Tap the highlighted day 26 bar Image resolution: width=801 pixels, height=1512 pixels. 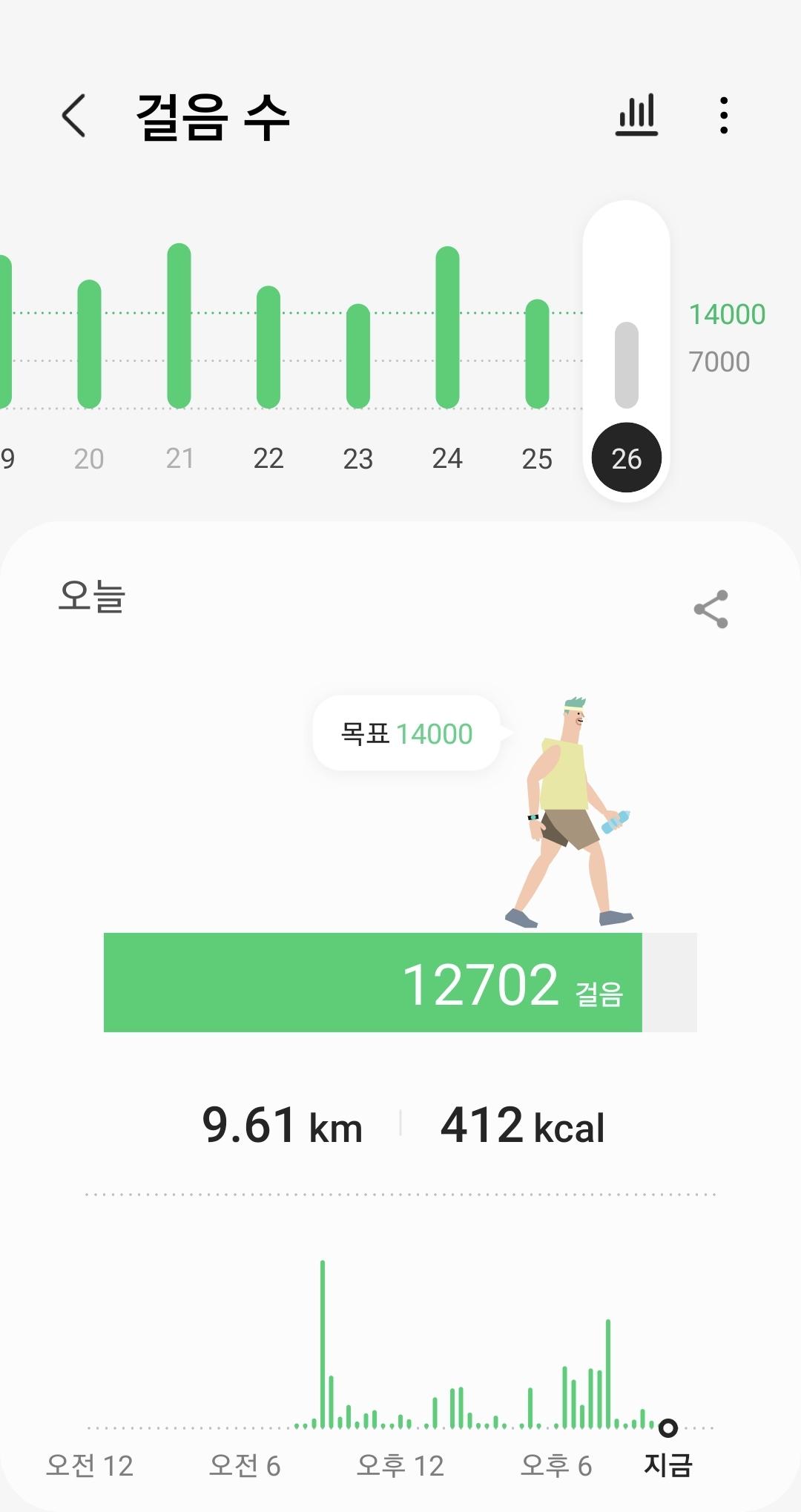[x=627, y=365]
